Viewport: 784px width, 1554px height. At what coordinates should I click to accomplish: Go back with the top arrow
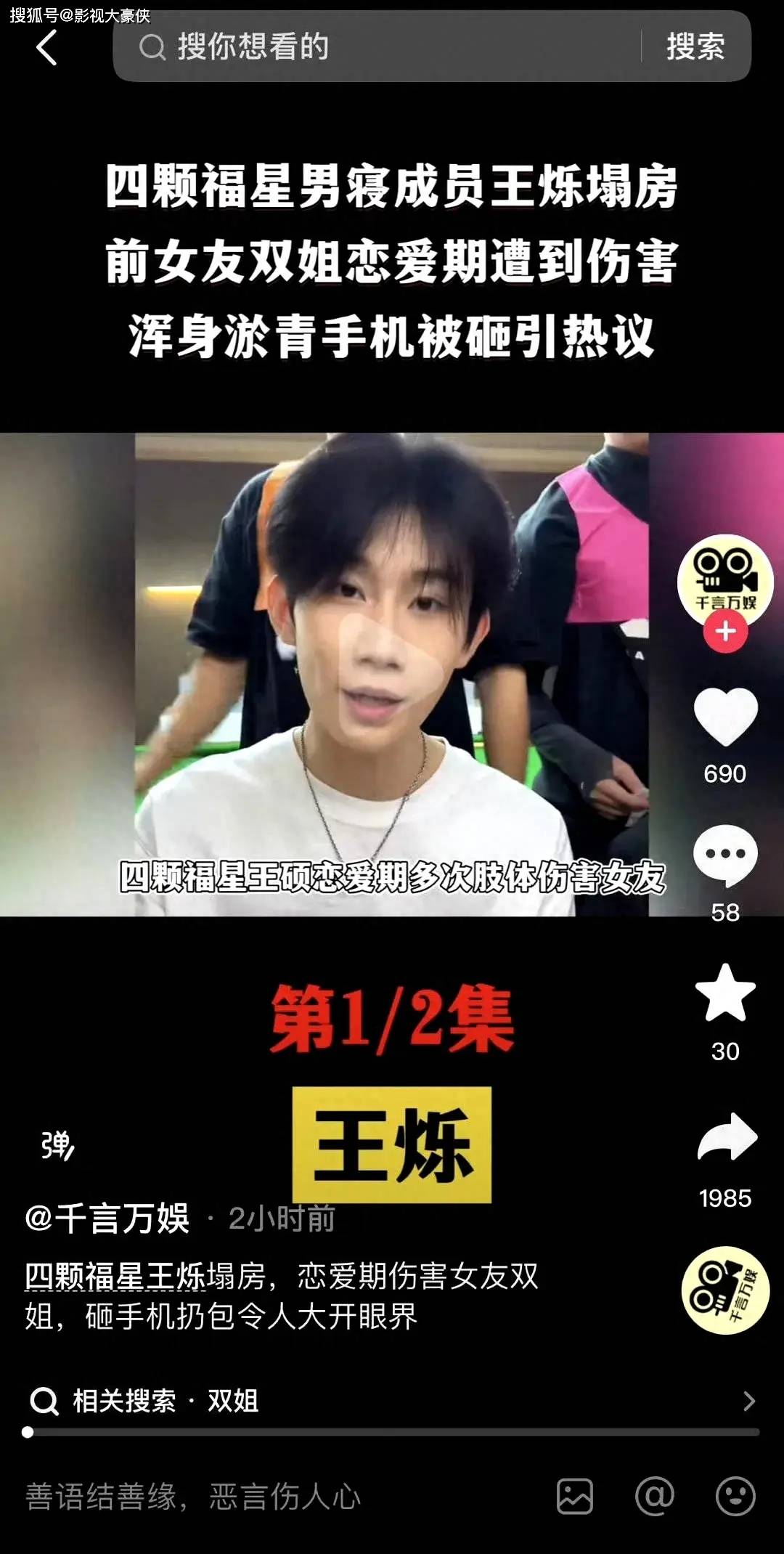click(46, 49)
